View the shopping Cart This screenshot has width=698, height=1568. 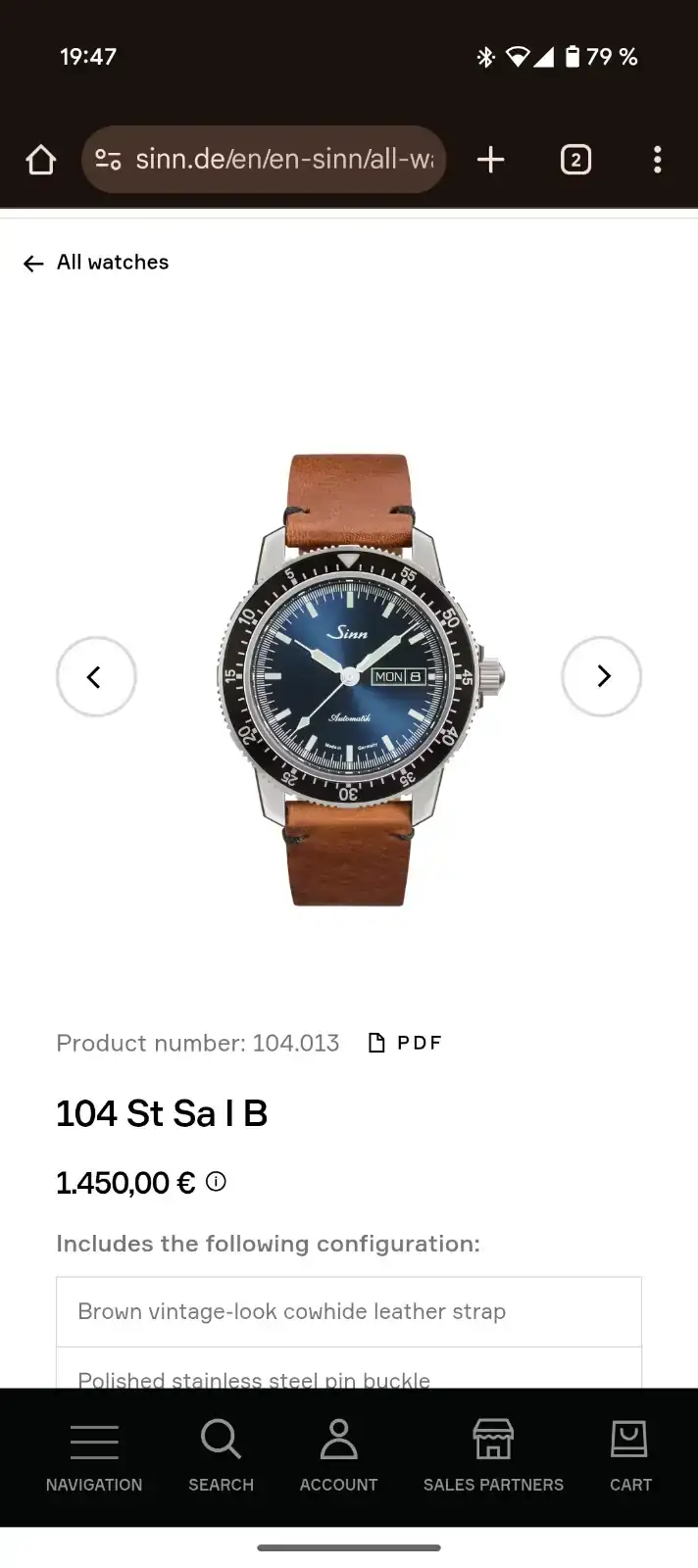point(629,1457)
